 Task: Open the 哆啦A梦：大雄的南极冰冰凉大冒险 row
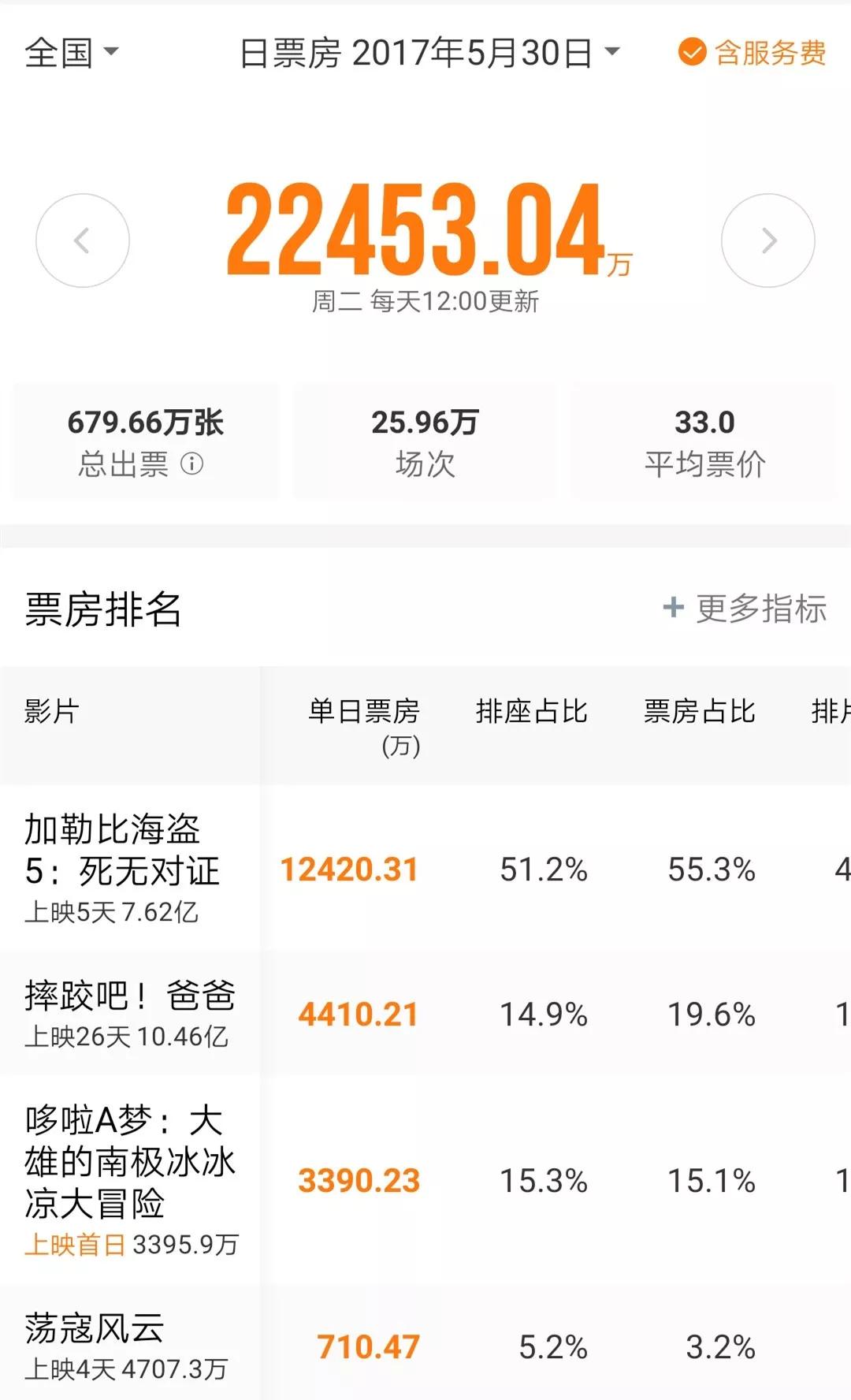tap(425, 1180)
